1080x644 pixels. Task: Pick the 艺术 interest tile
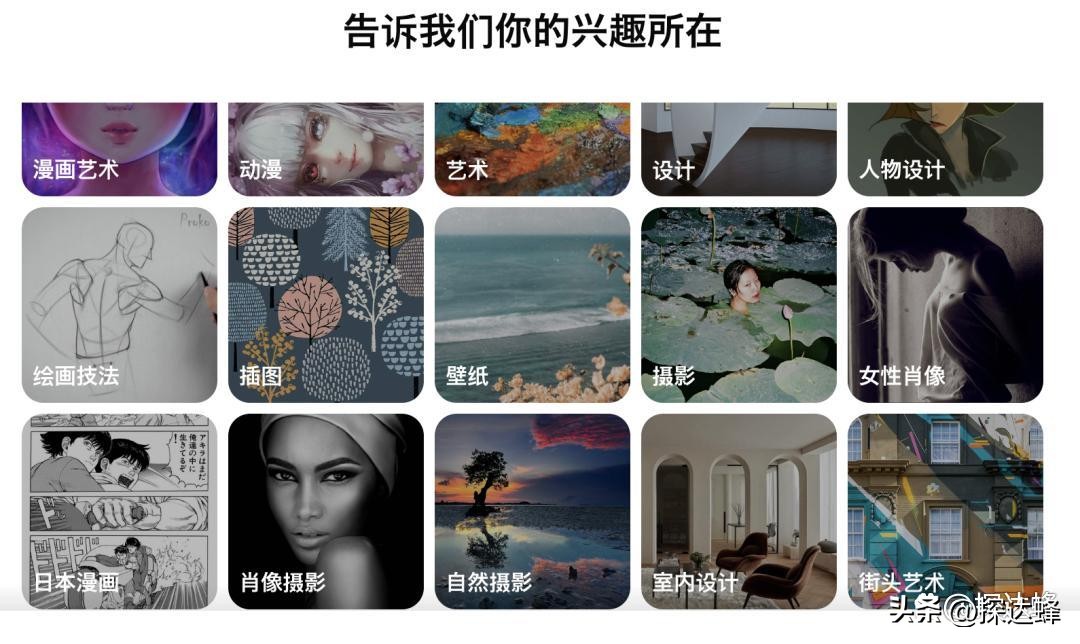click(532, 148)
